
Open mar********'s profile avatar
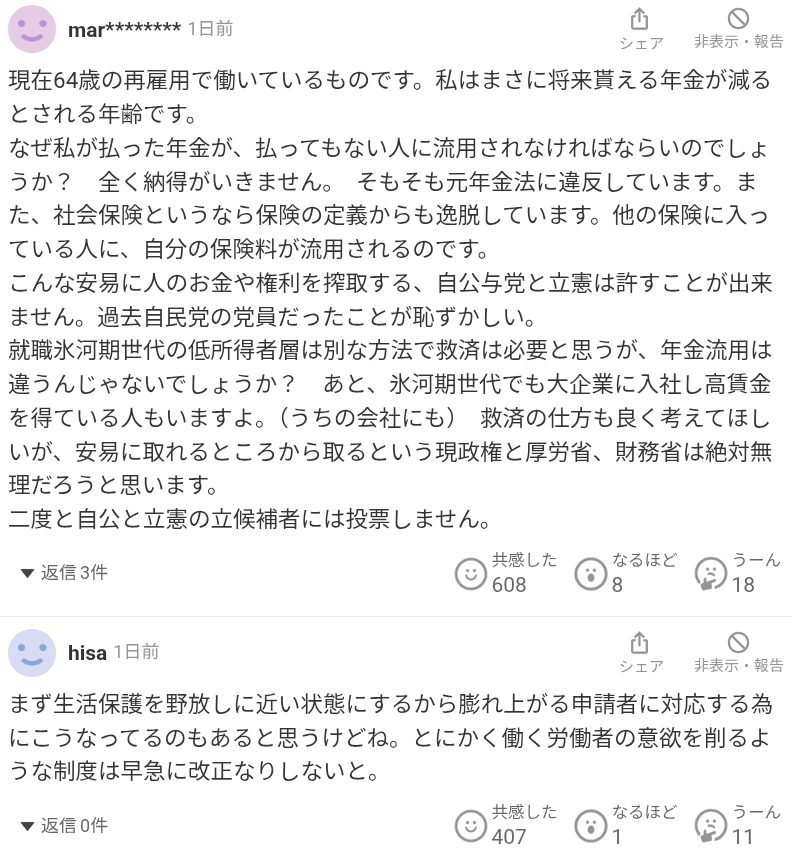(32, 29)
